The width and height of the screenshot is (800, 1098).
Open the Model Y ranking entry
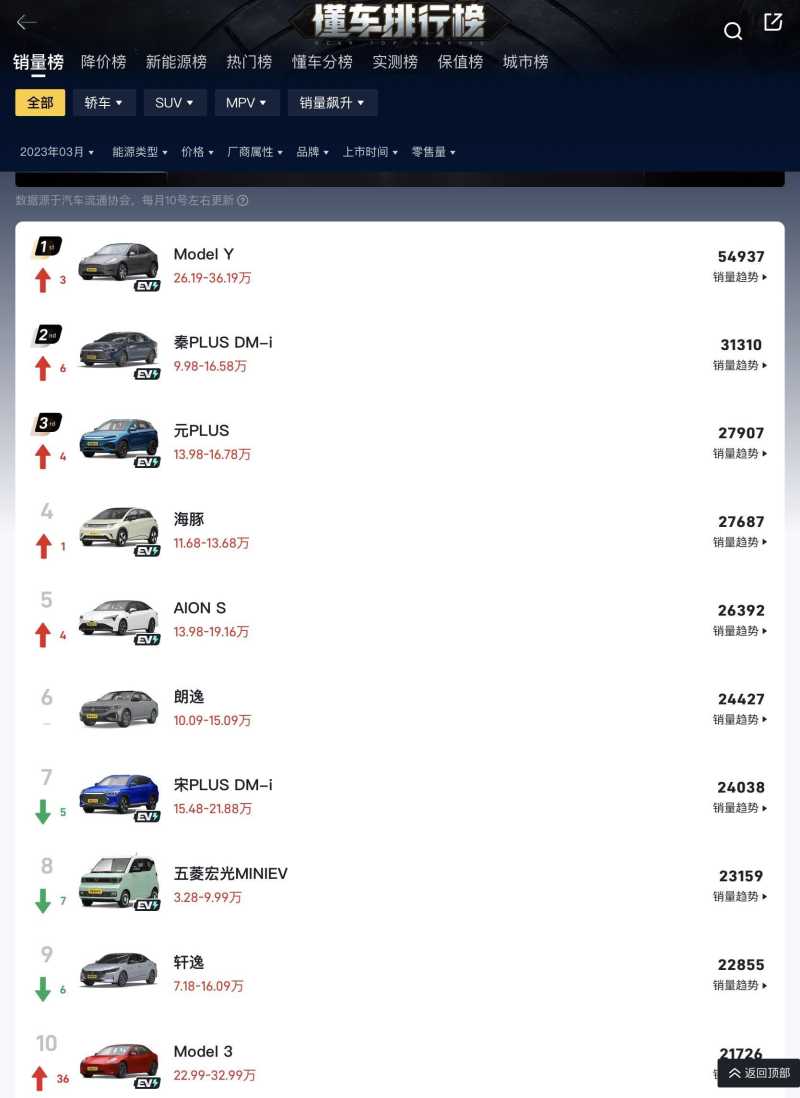pos(204,255)
